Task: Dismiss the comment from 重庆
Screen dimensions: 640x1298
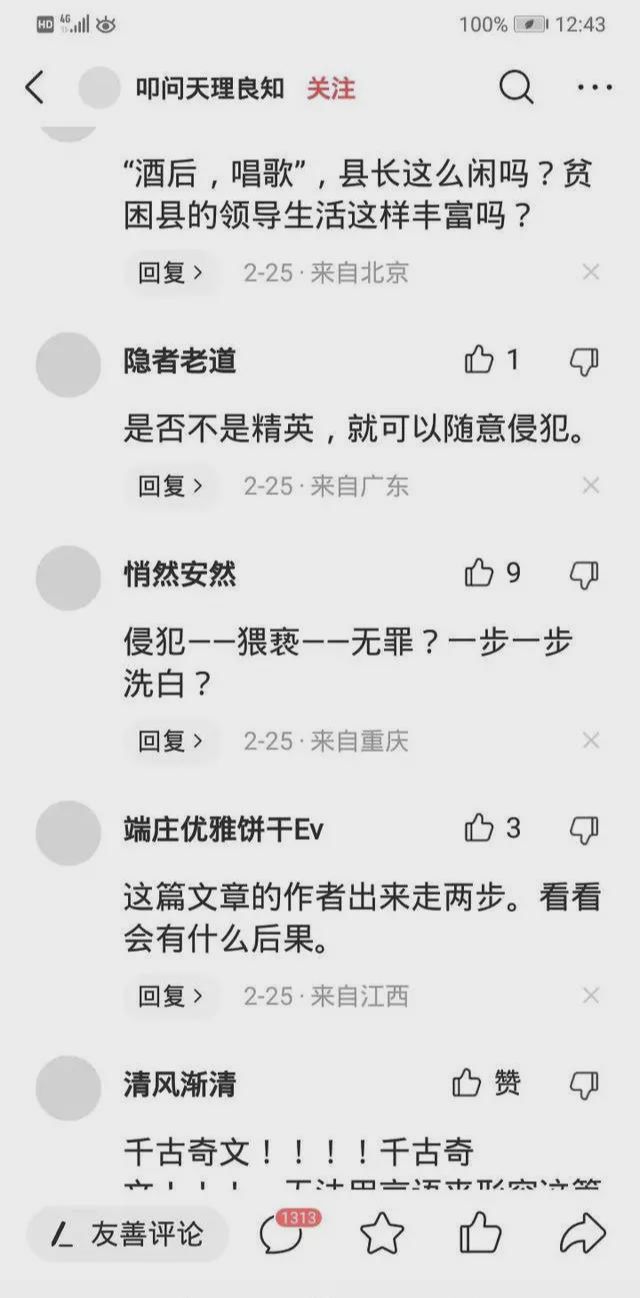Action: tap(591, 741)
